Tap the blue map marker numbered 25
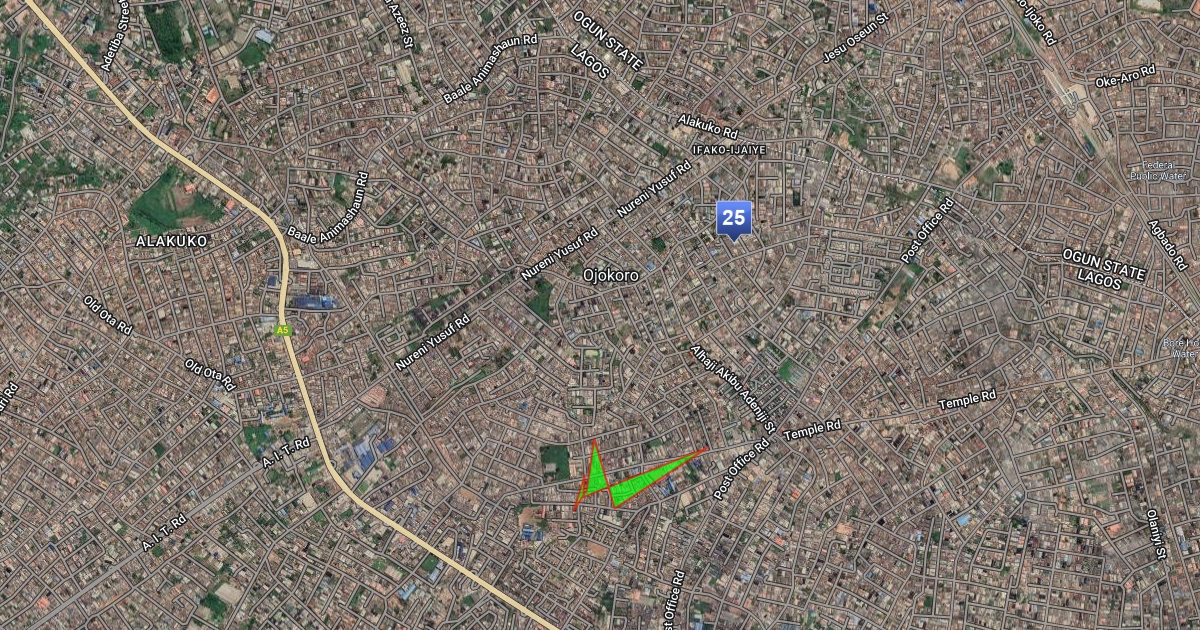Screen dimensions: 1200x630 (x=733, y=218)
